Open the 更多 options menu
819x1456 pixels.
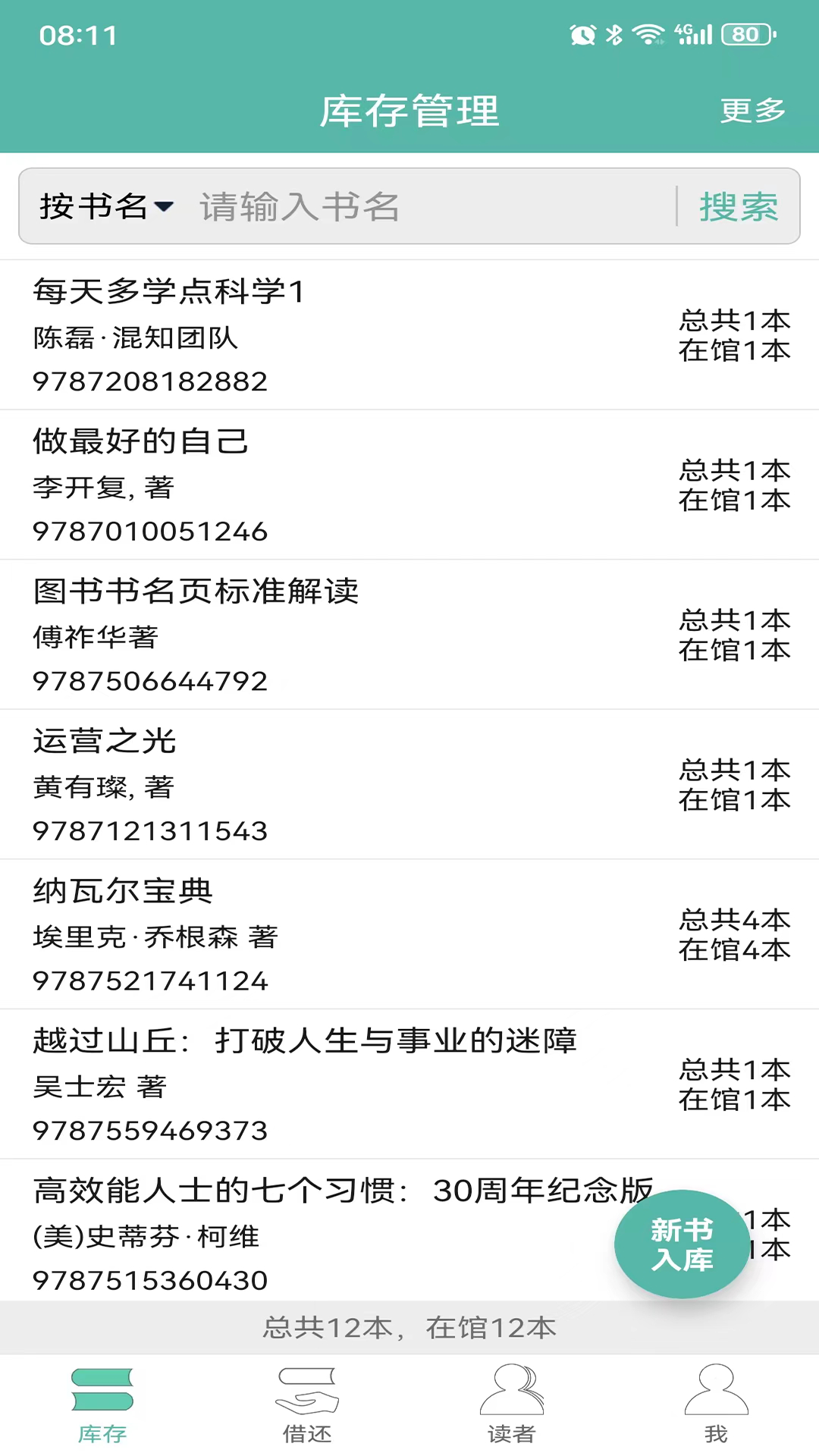[752, 111]
